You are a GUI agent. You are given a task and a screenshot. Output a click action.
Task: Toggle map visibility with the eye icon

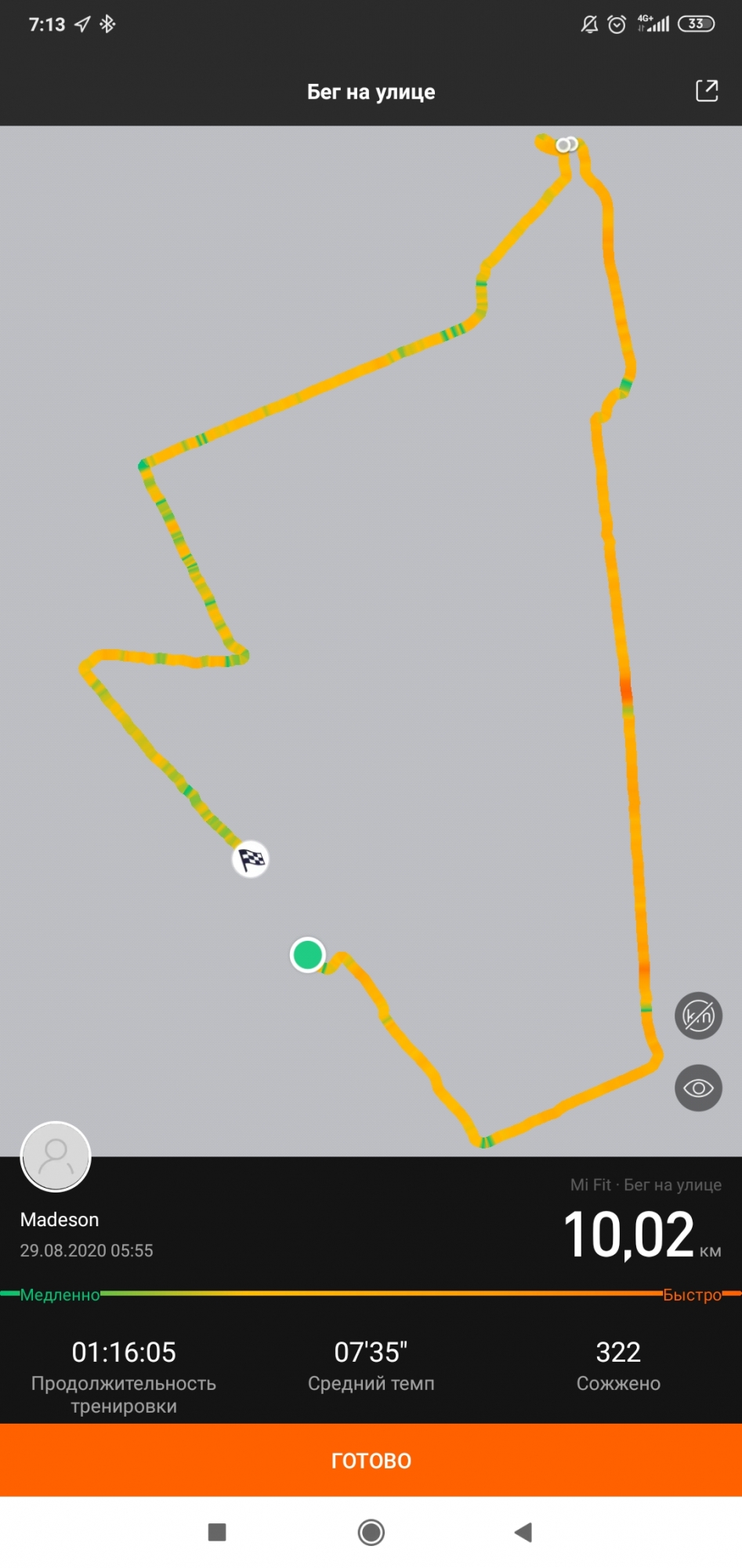click(x=698, y=1087)
